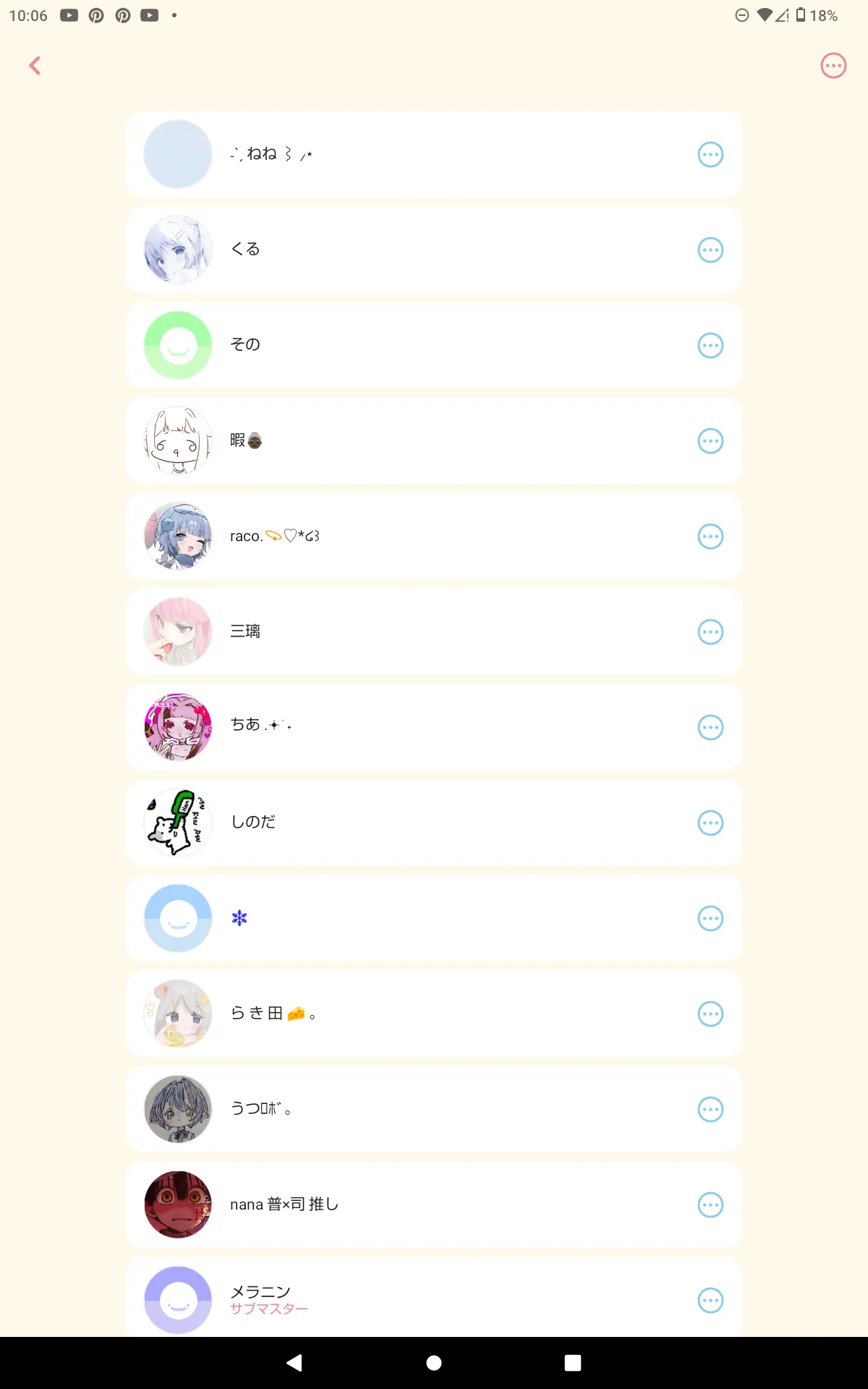Select the member row for 暇
The image size is (868, 1389).
434,441
